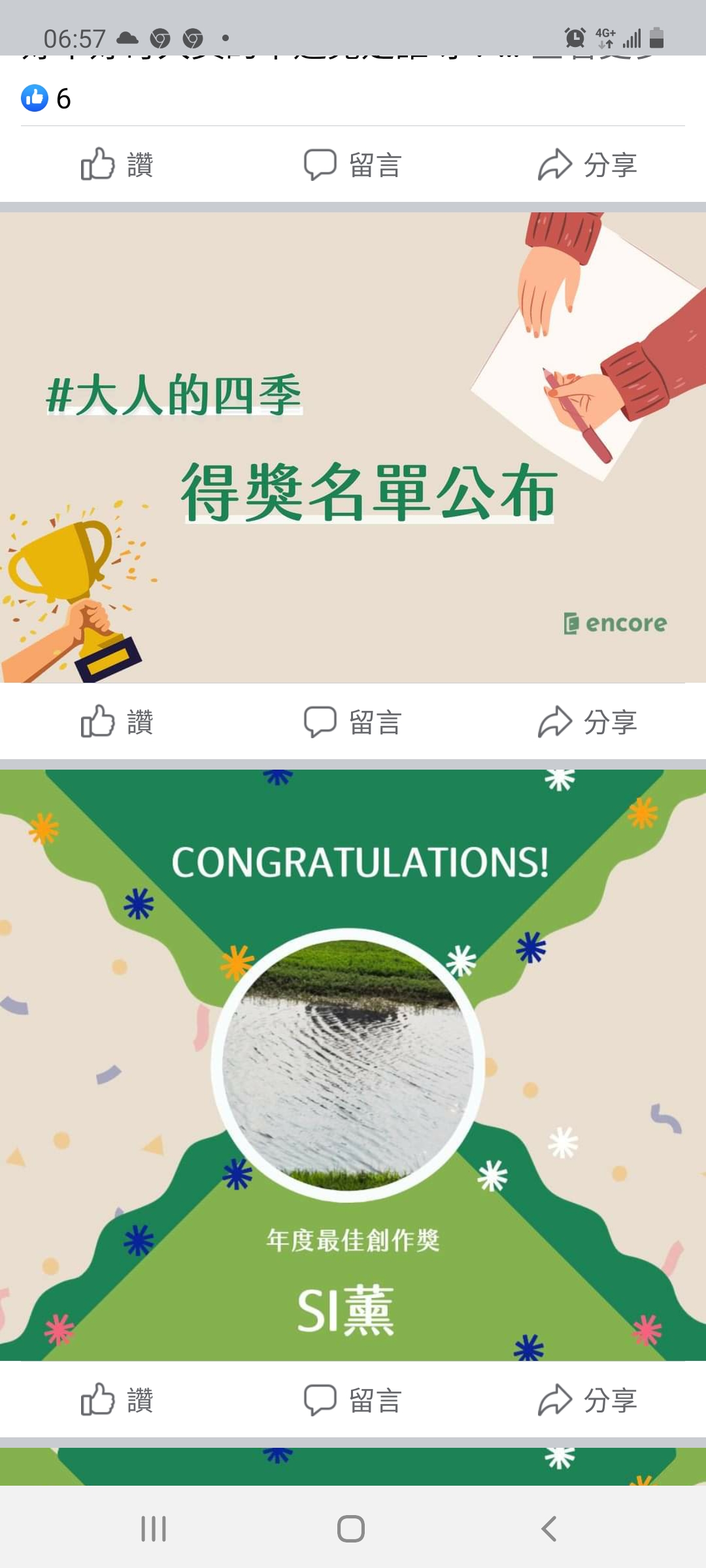Open recent apps from navigation bar

tap(154, 1529)
